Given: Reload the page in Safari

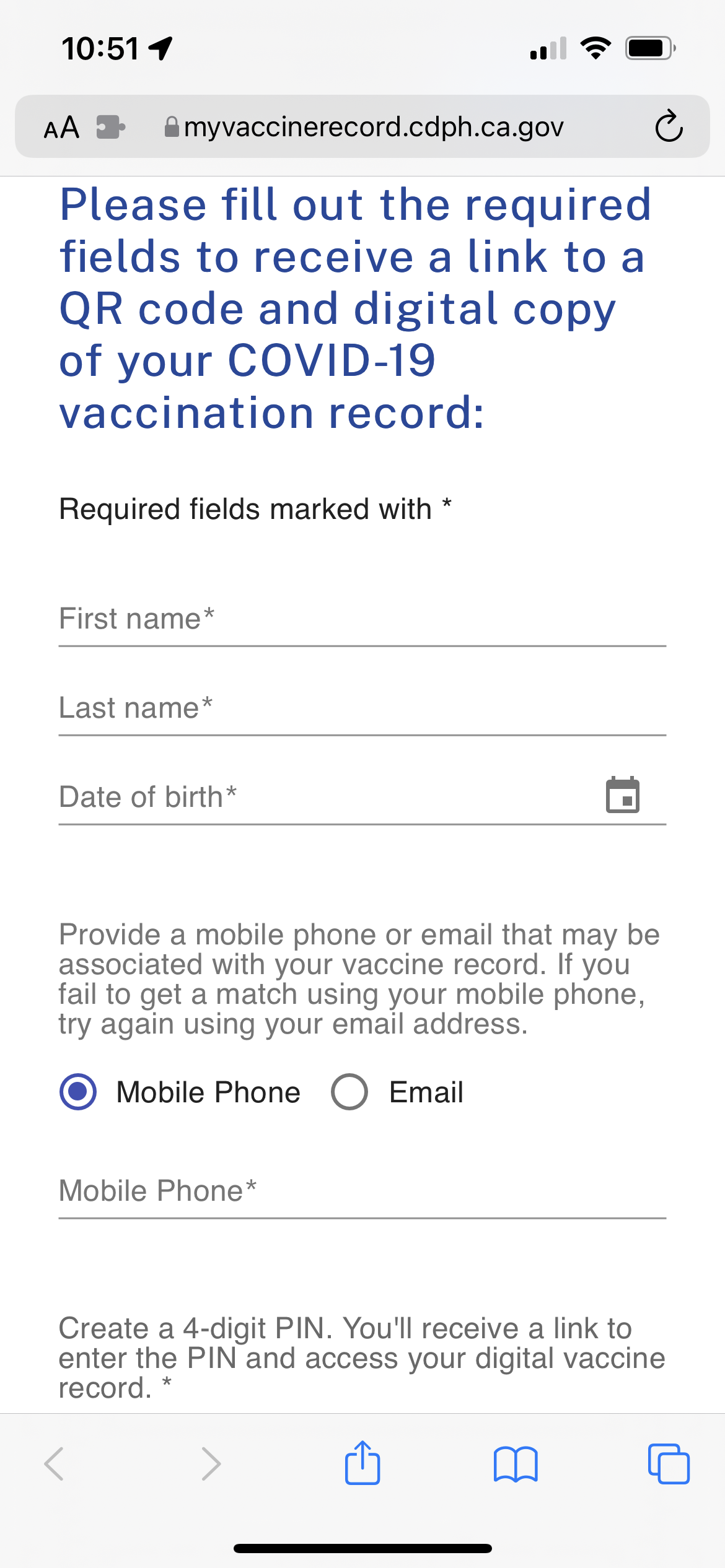Looking at the screenshot, I should tap(669, 127).
